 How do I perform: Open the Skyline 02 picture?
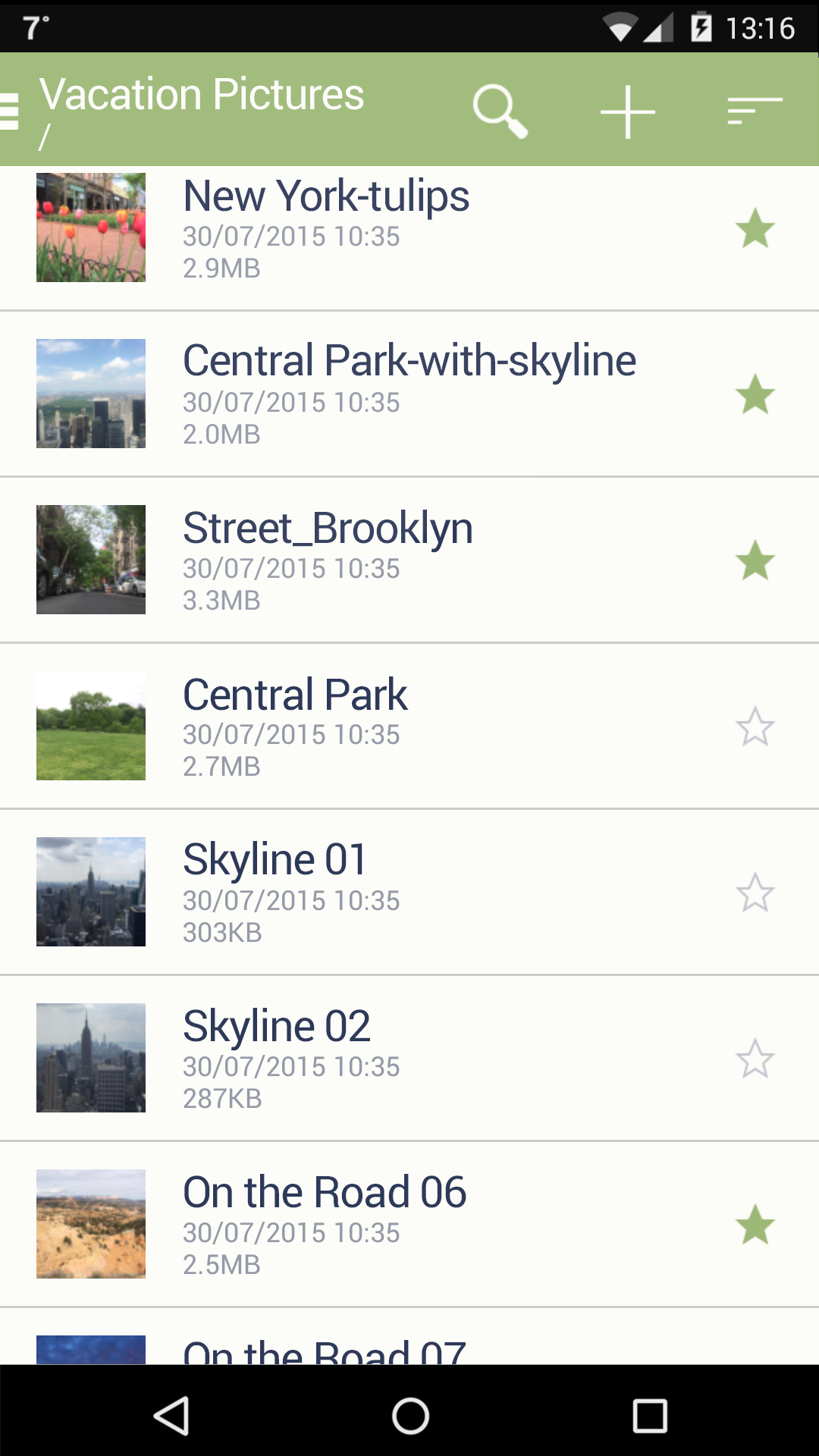point(276,1058)
